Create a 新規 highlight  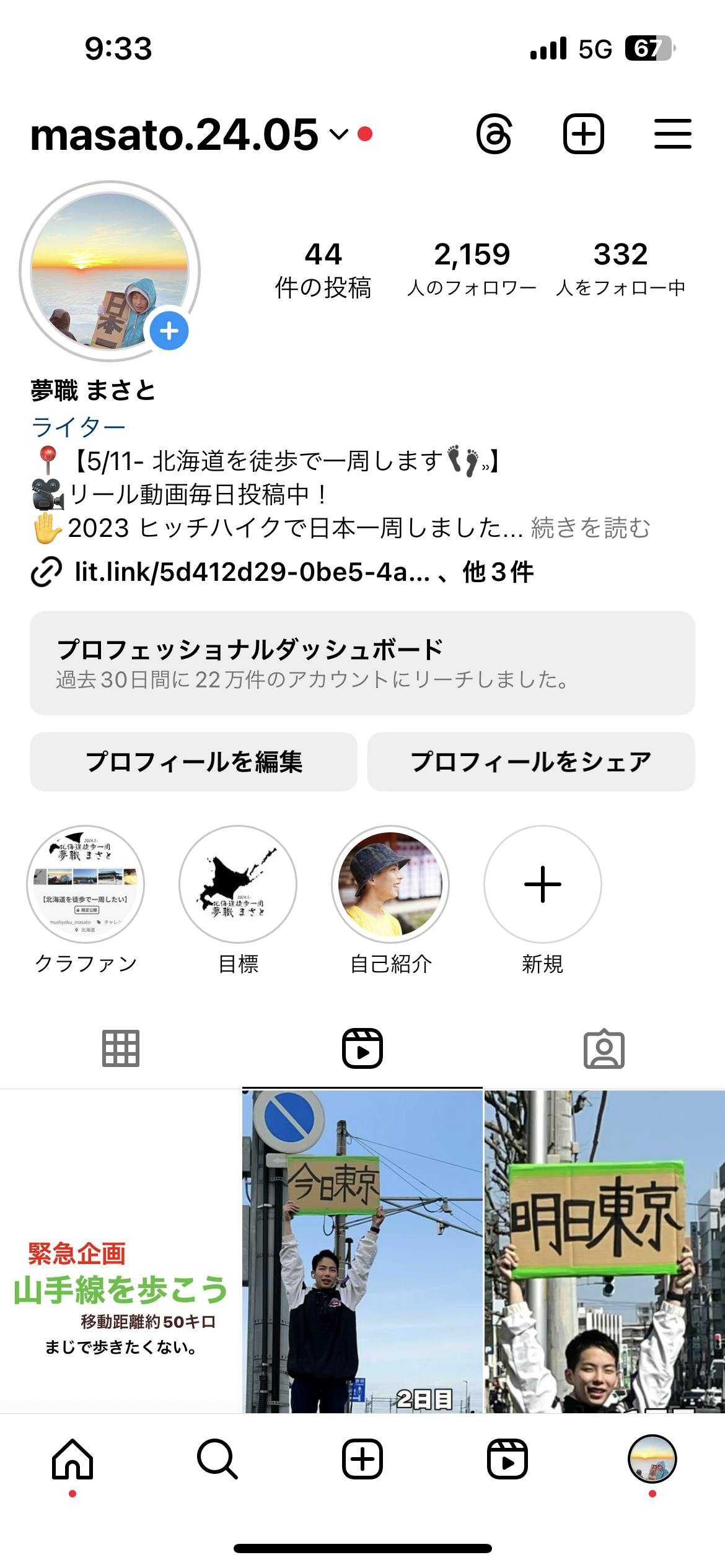point(542,884)
